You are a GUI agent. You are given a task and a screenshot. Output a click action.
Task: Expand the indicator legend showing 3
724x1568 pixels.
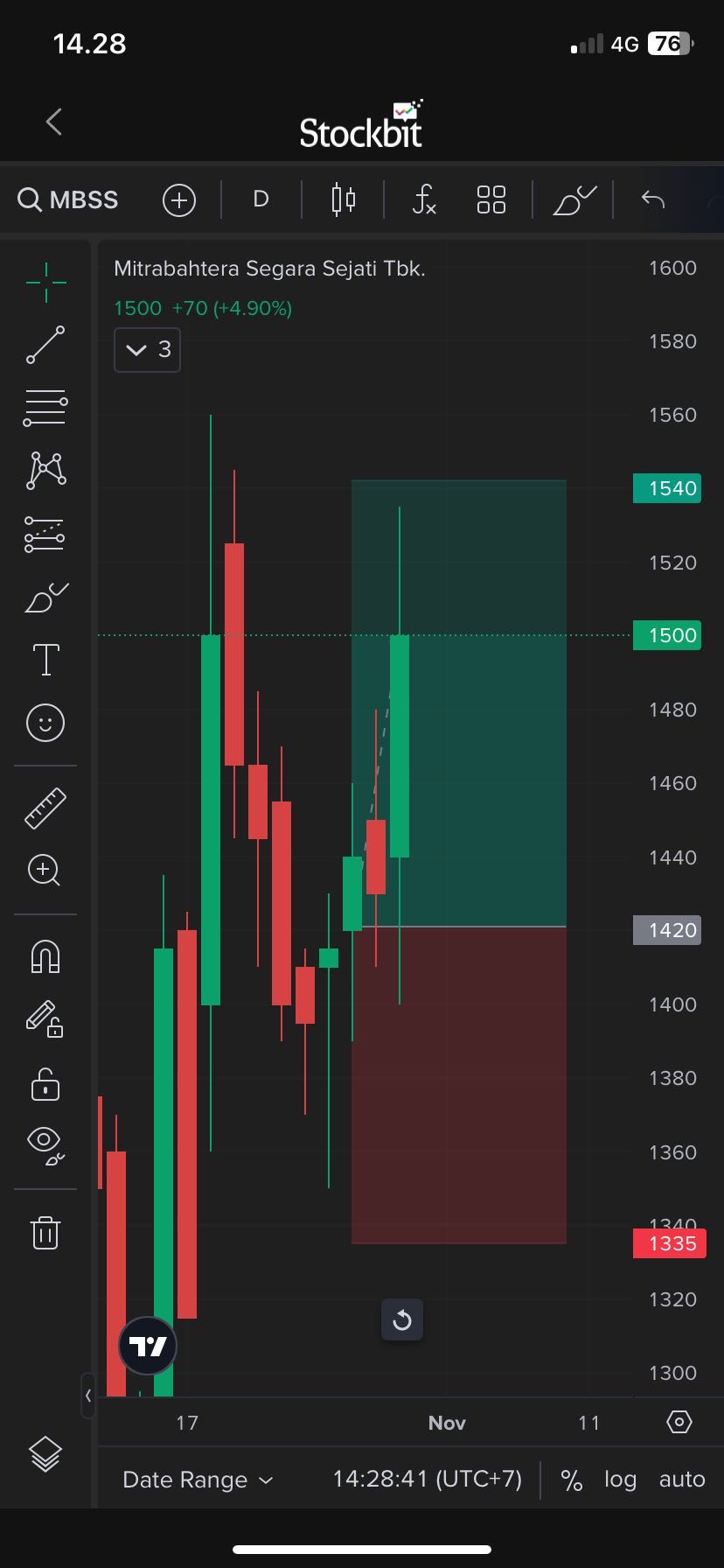click(148, 350)
